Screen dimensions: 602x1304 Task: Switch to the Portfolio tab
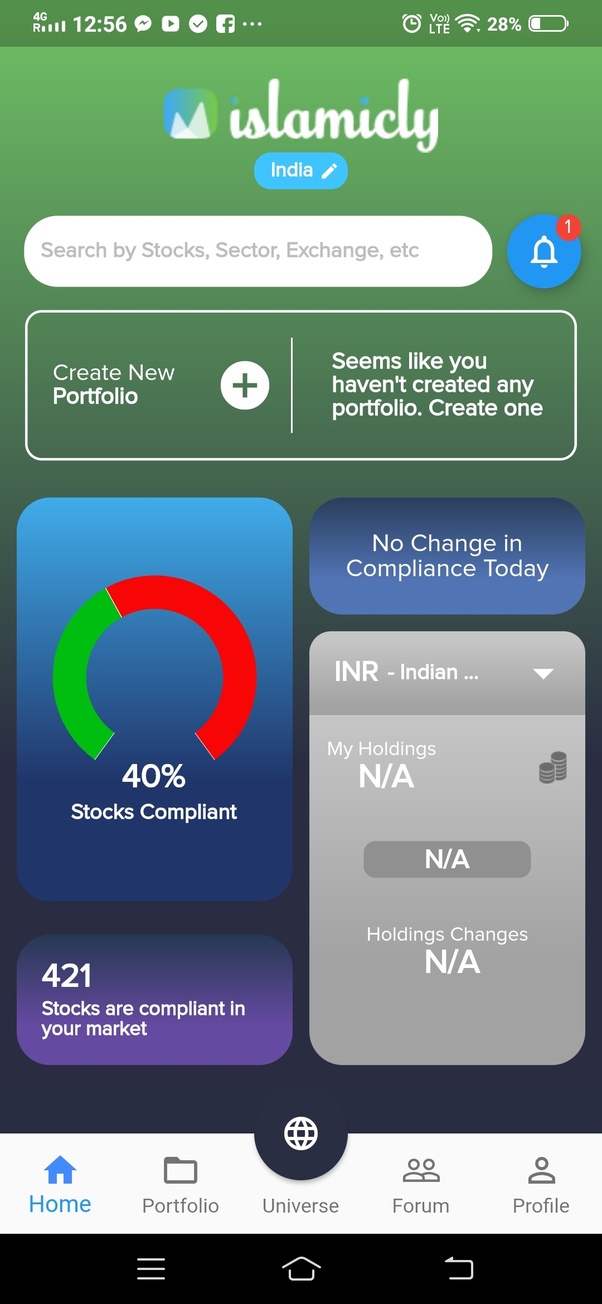click(180, 1185)
